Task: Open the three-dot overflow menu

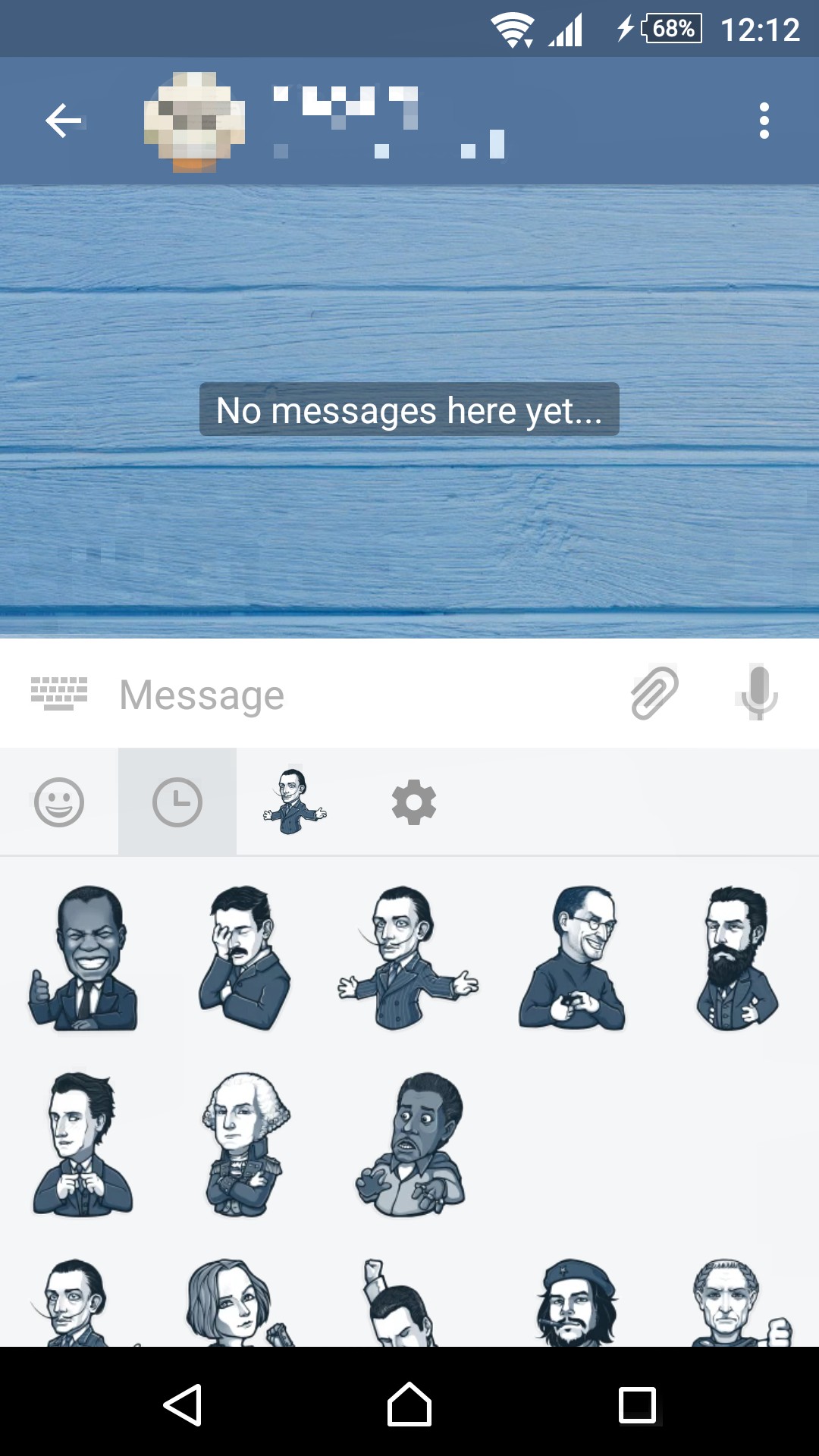Action: click(x=764, y=121)
